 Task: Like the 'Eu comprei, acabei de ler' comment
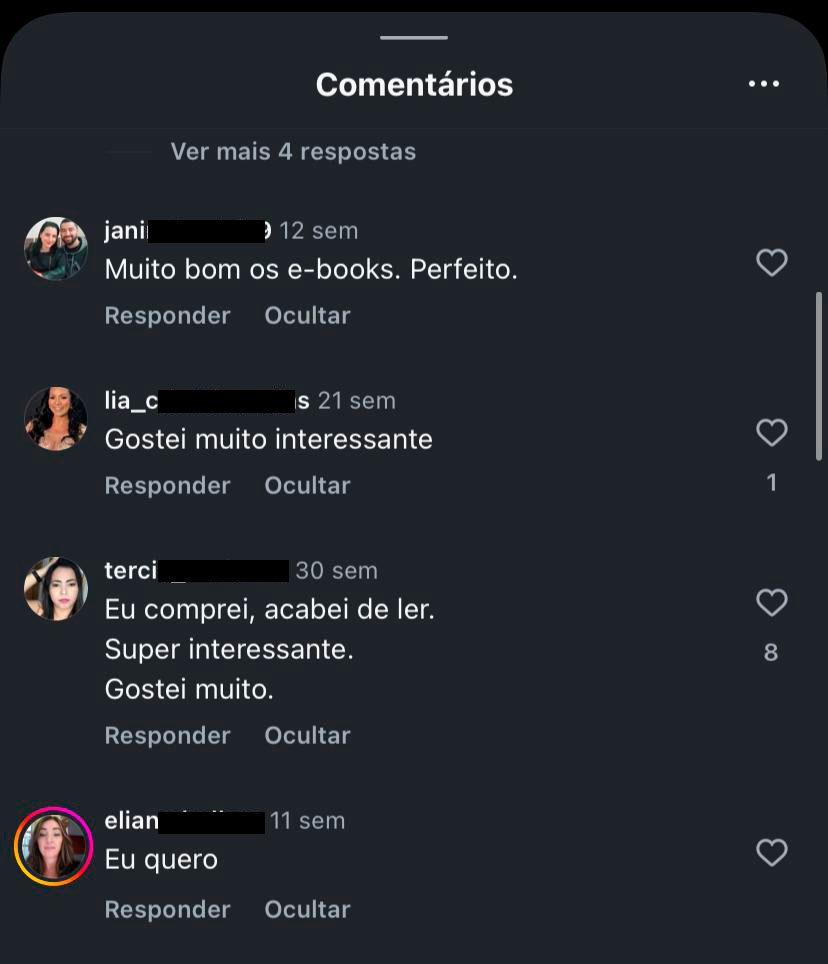(771, 603)
